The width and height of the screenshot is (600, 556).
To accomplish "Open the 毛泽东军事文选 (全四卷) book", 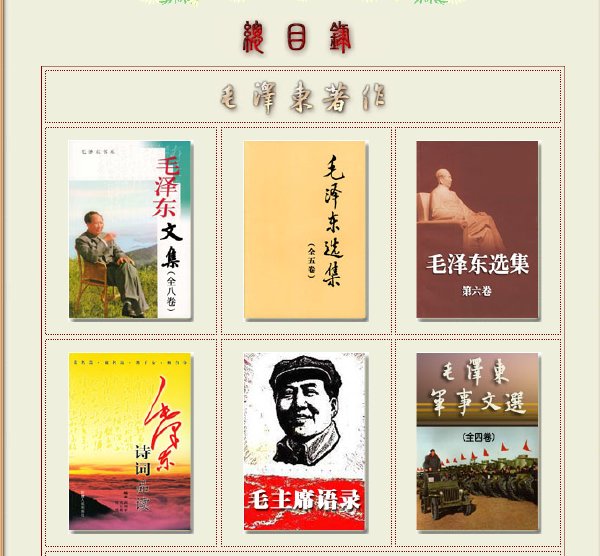I will coord(477,441).
